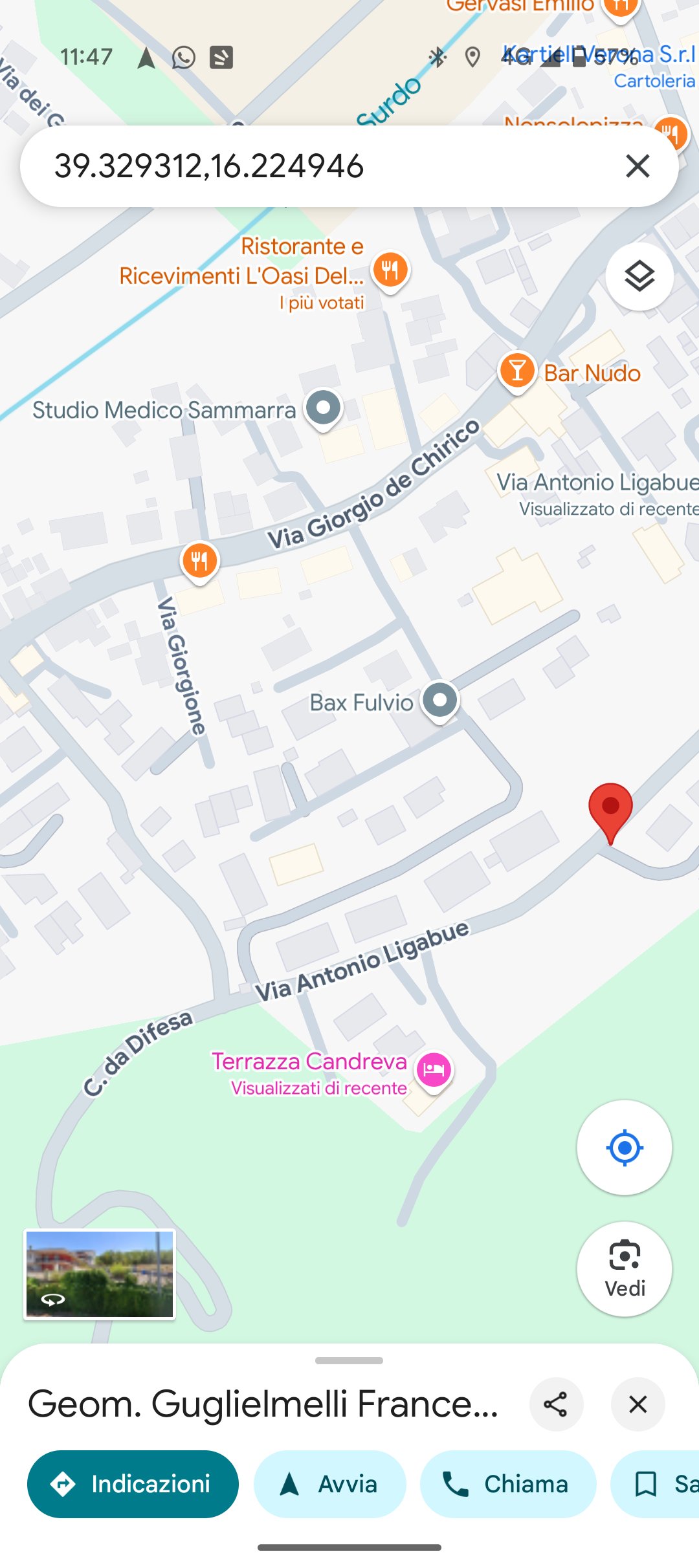699x1568 pixels.
Task: Open the map layers button
Action: pyautogui.click(x=639, y=277)
